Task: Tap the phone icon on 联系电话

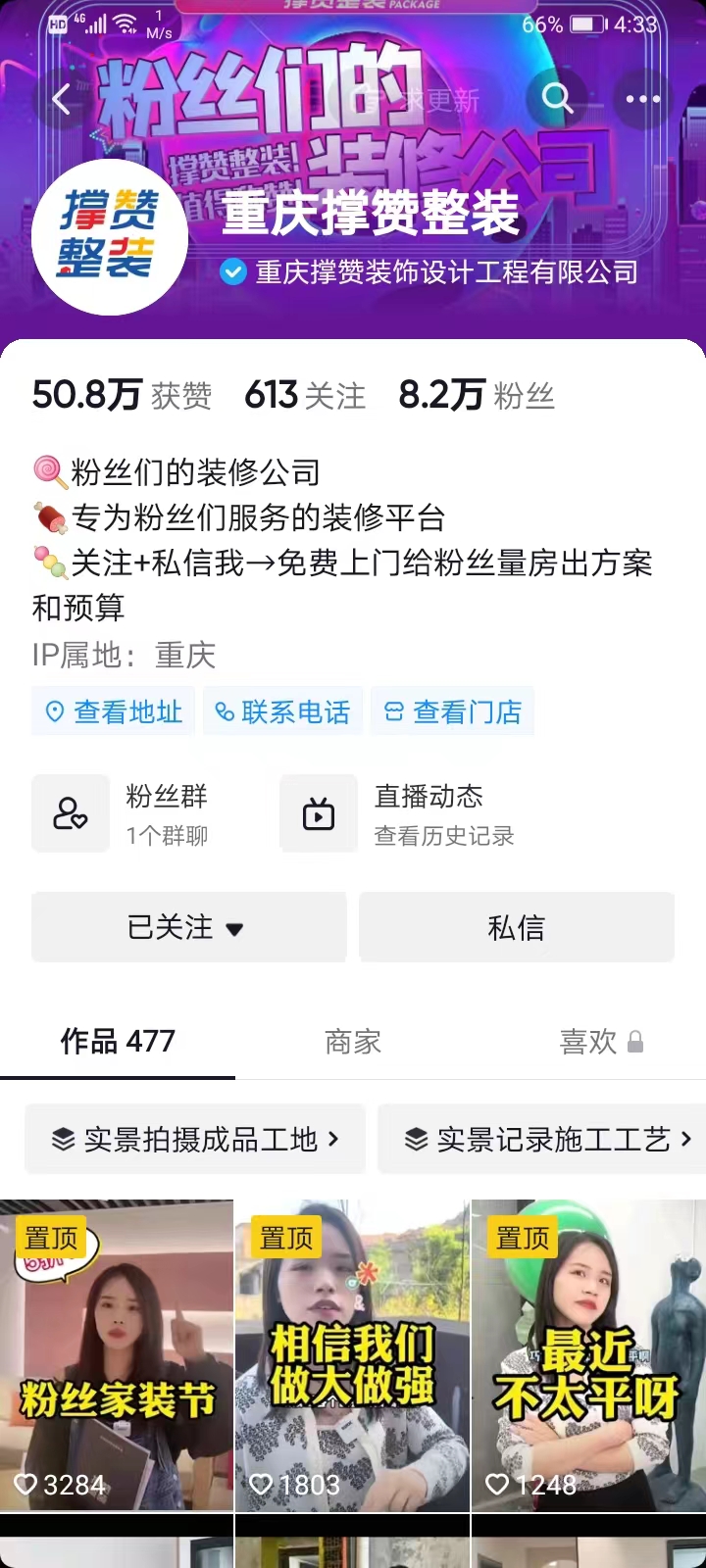Action: click(x=225, y=711)
